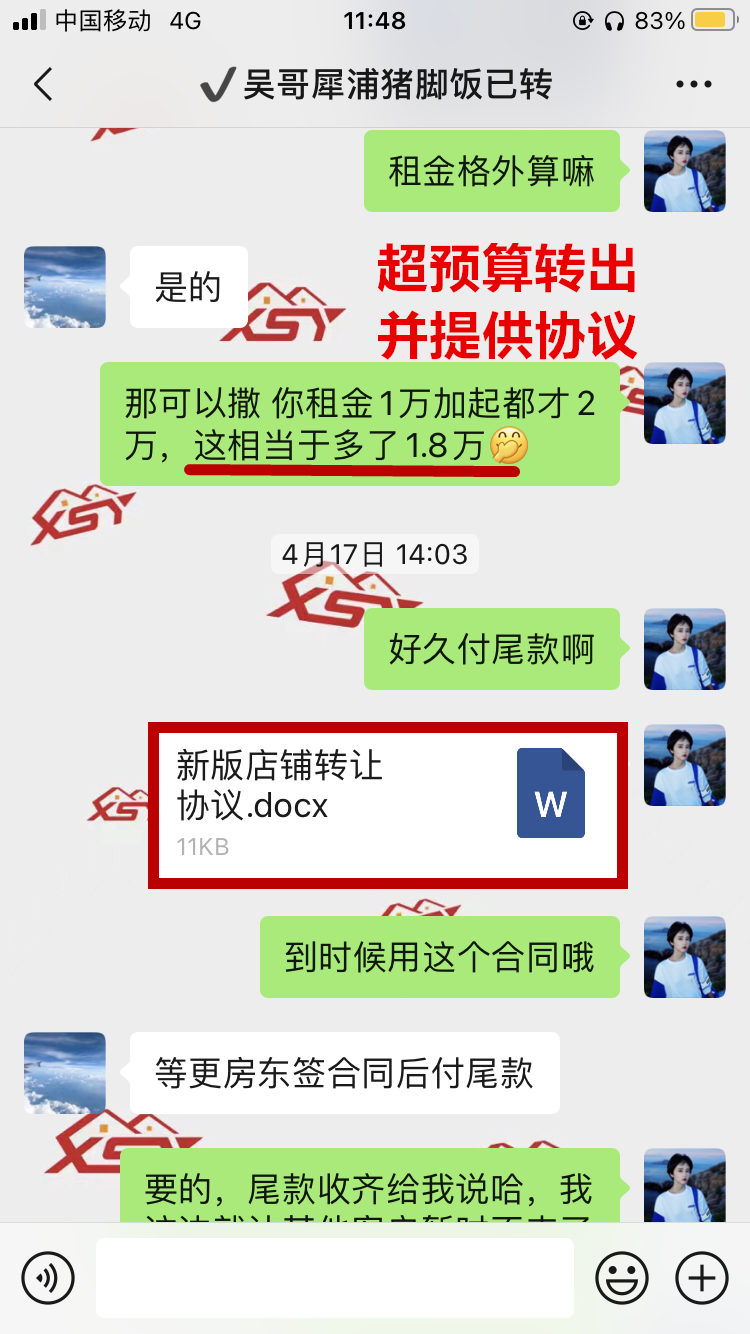Go back to the chat list
The width and height of the screenshot is (750, 1334).
(43, 85)
